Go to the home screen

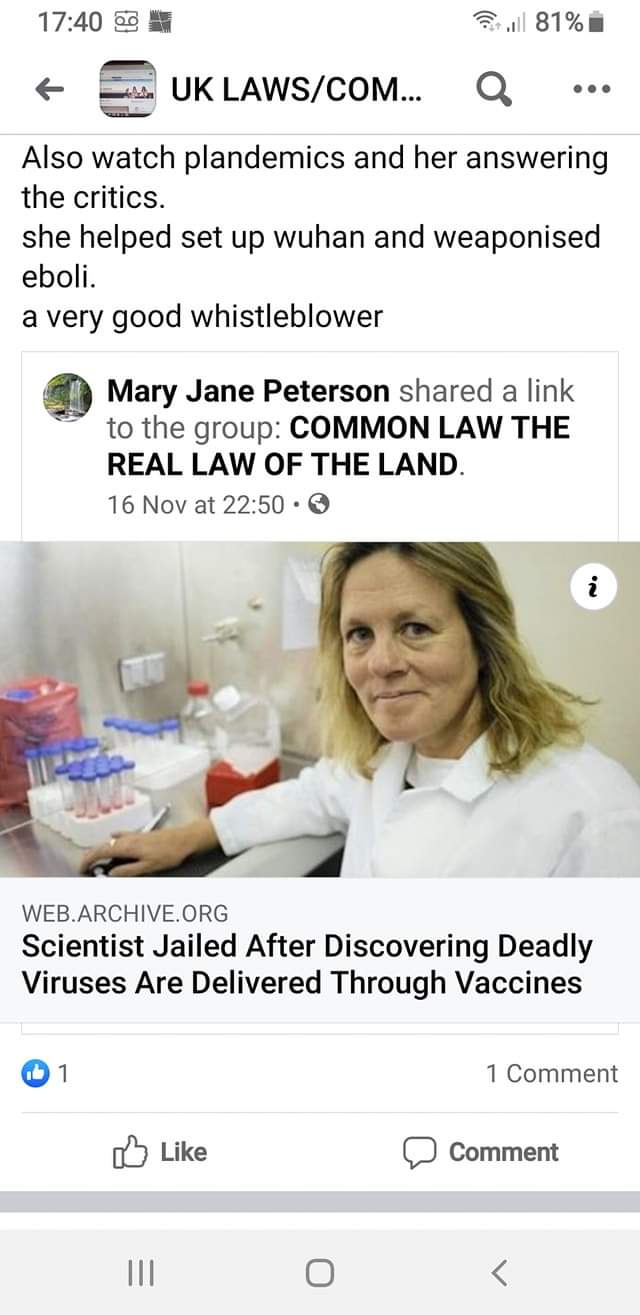coord(320,1272)
